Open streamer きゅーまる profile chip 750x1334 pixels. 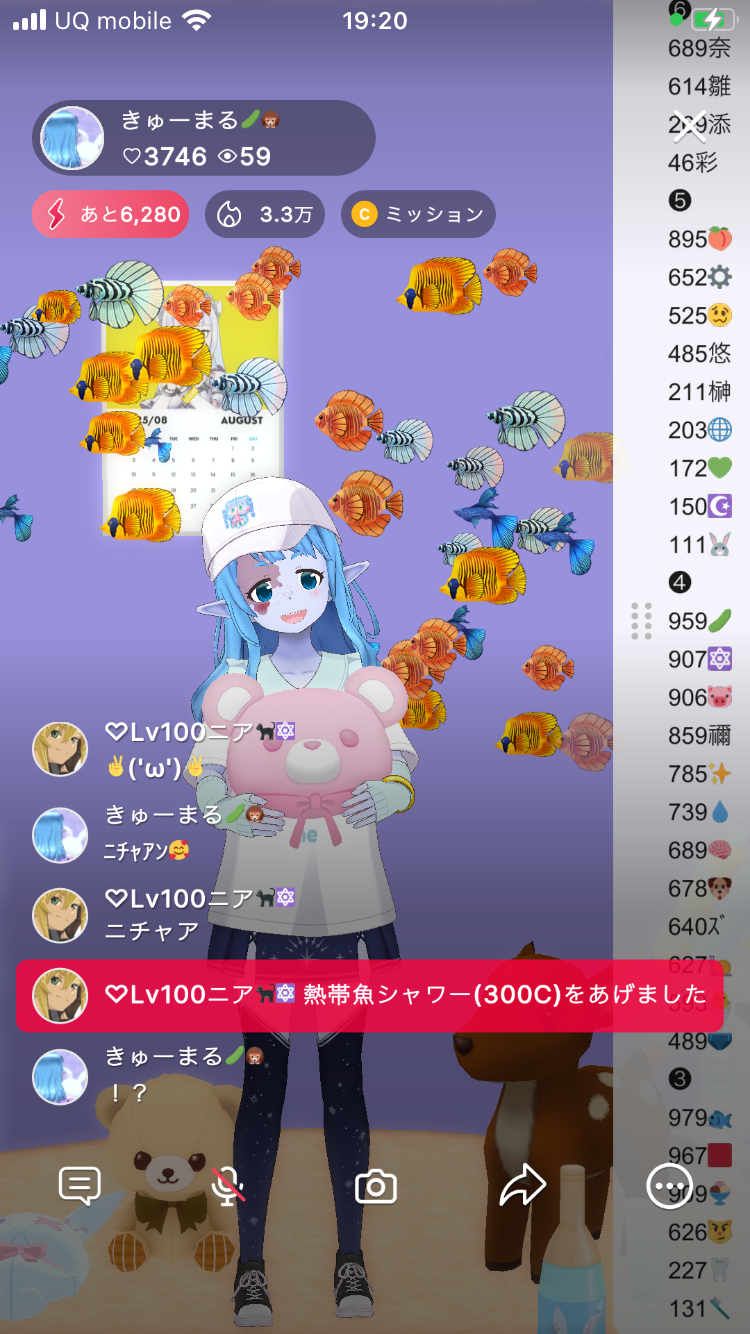click(x=204, y=138)
